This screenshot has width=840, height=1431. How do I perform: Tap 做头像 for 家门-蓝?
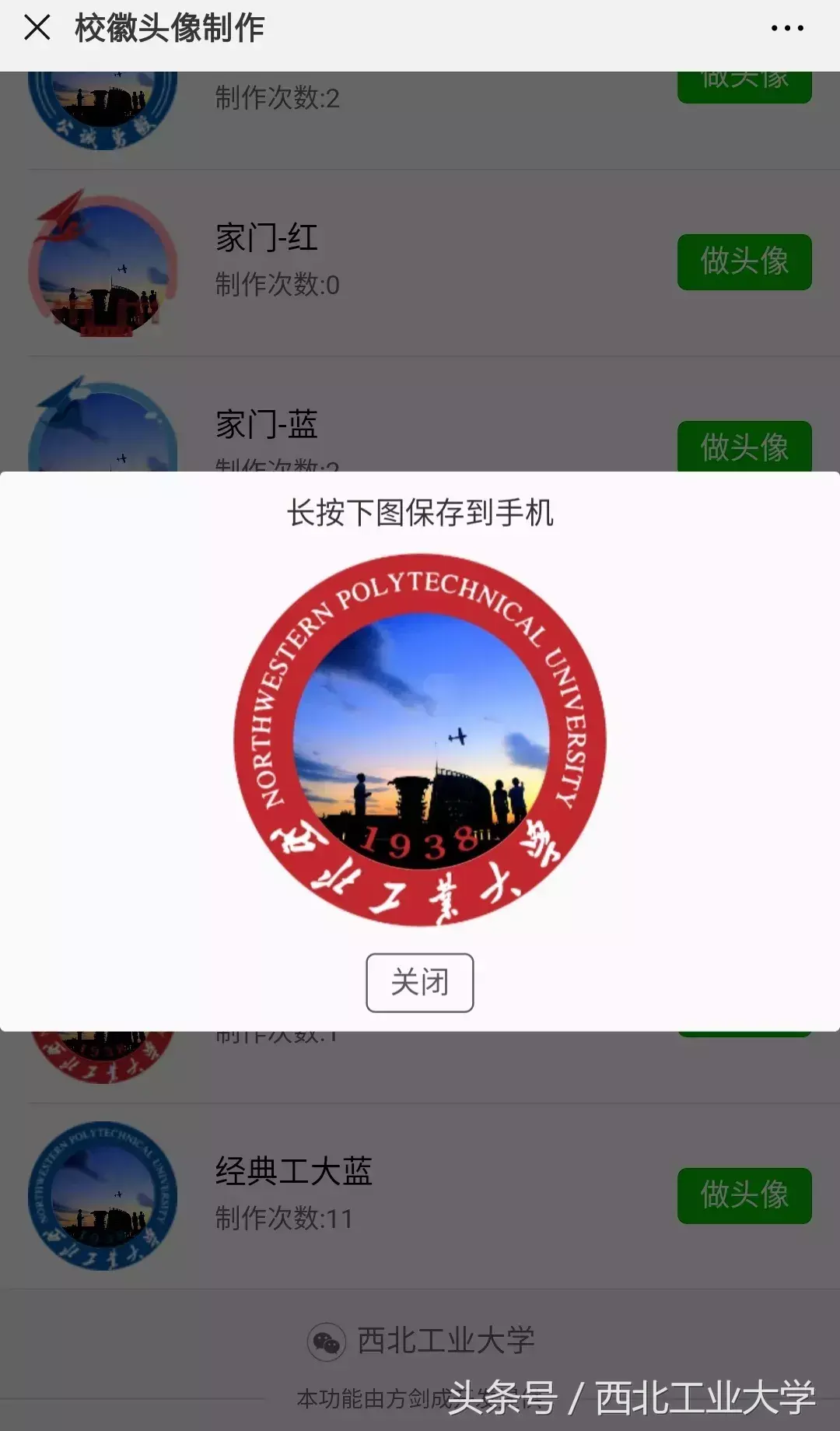[744, 446]
